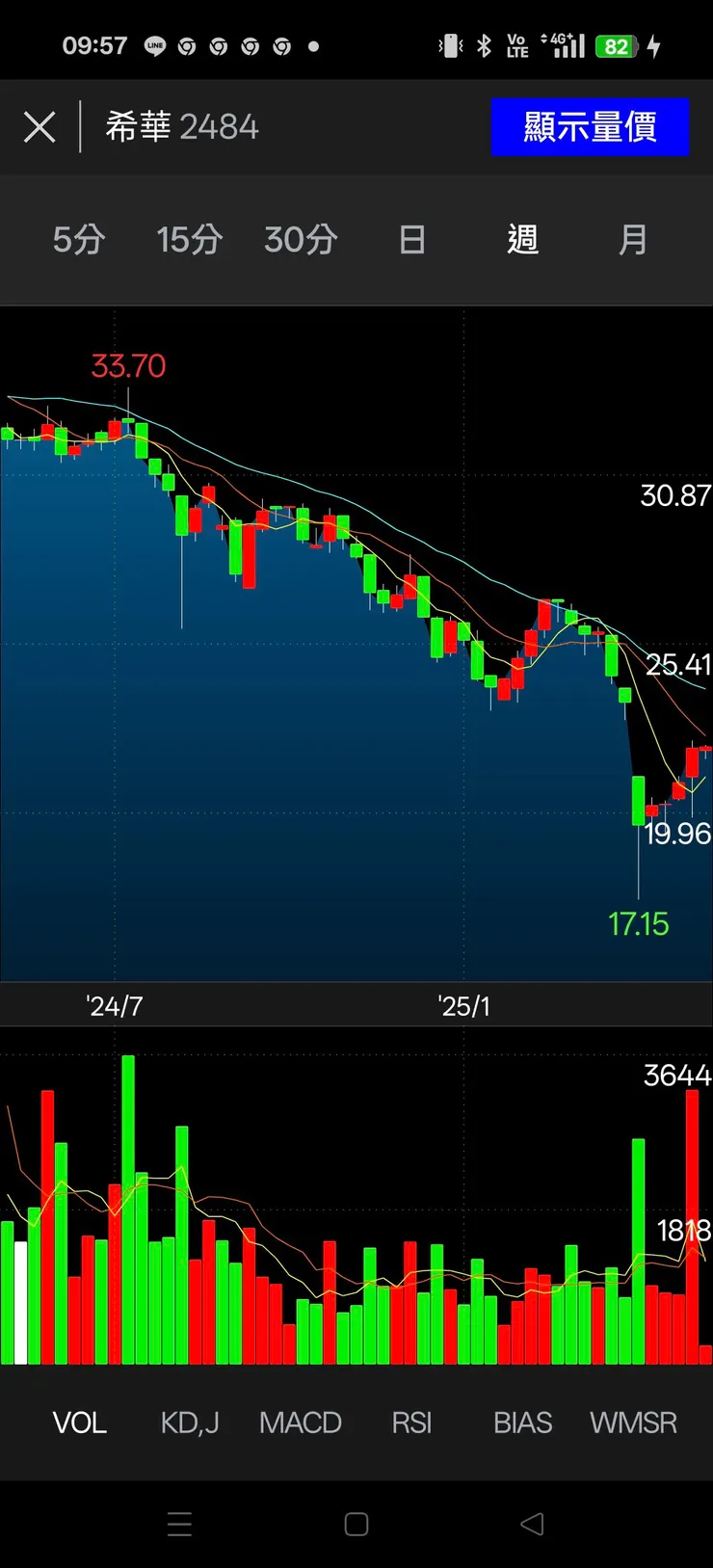Close the 希華 2484 chart view
713x1568 pixels.
click(40, 127)
